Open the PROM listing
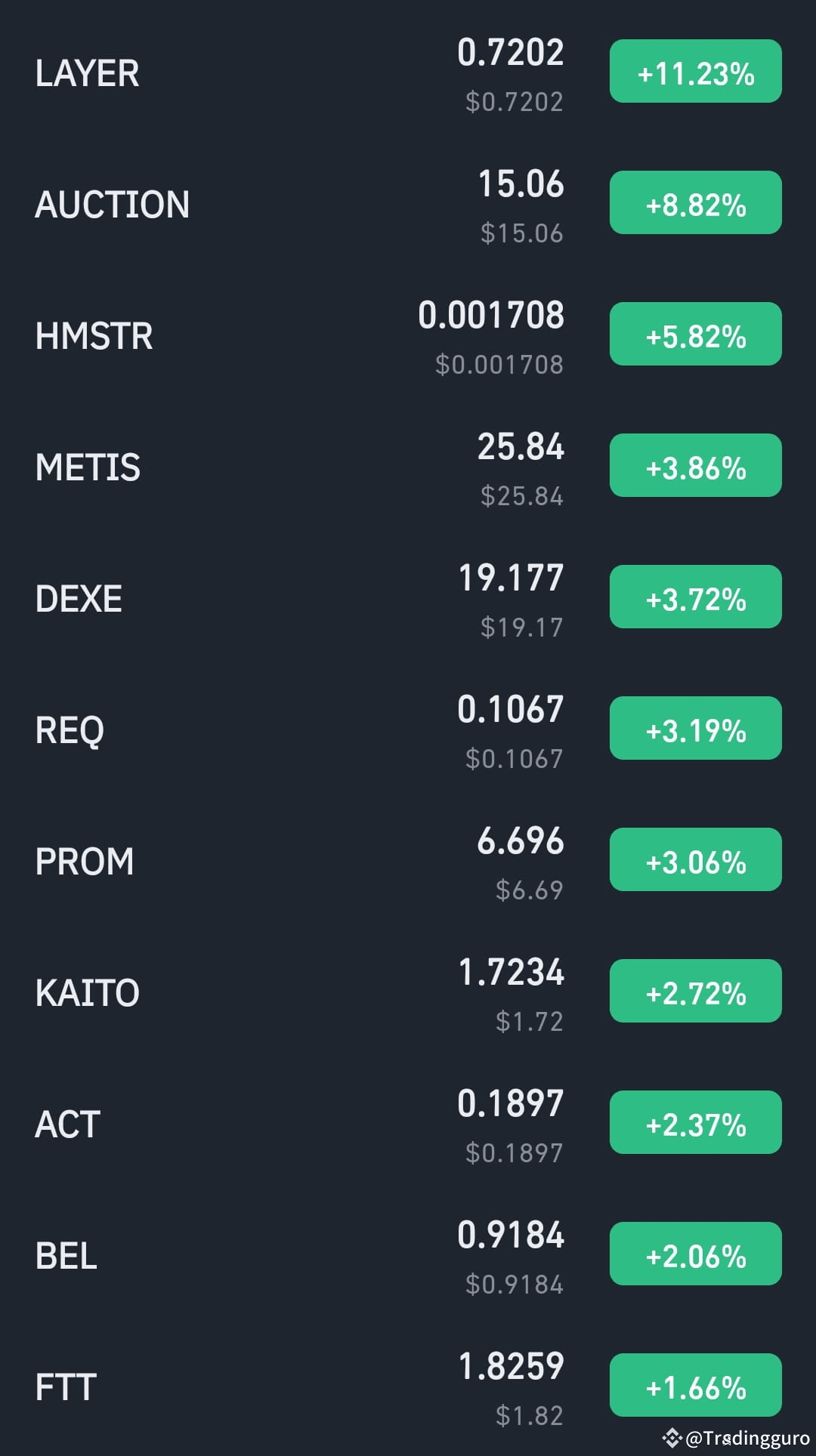This screenshot has width=816, height=1456. click(x=85, y=862)
